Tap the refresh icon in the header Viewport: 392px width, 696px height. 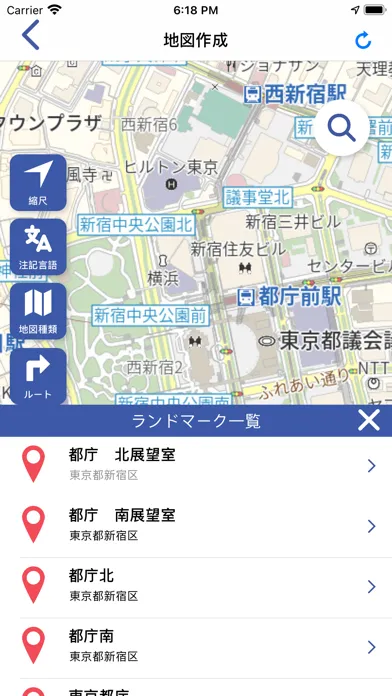[363, 40]
